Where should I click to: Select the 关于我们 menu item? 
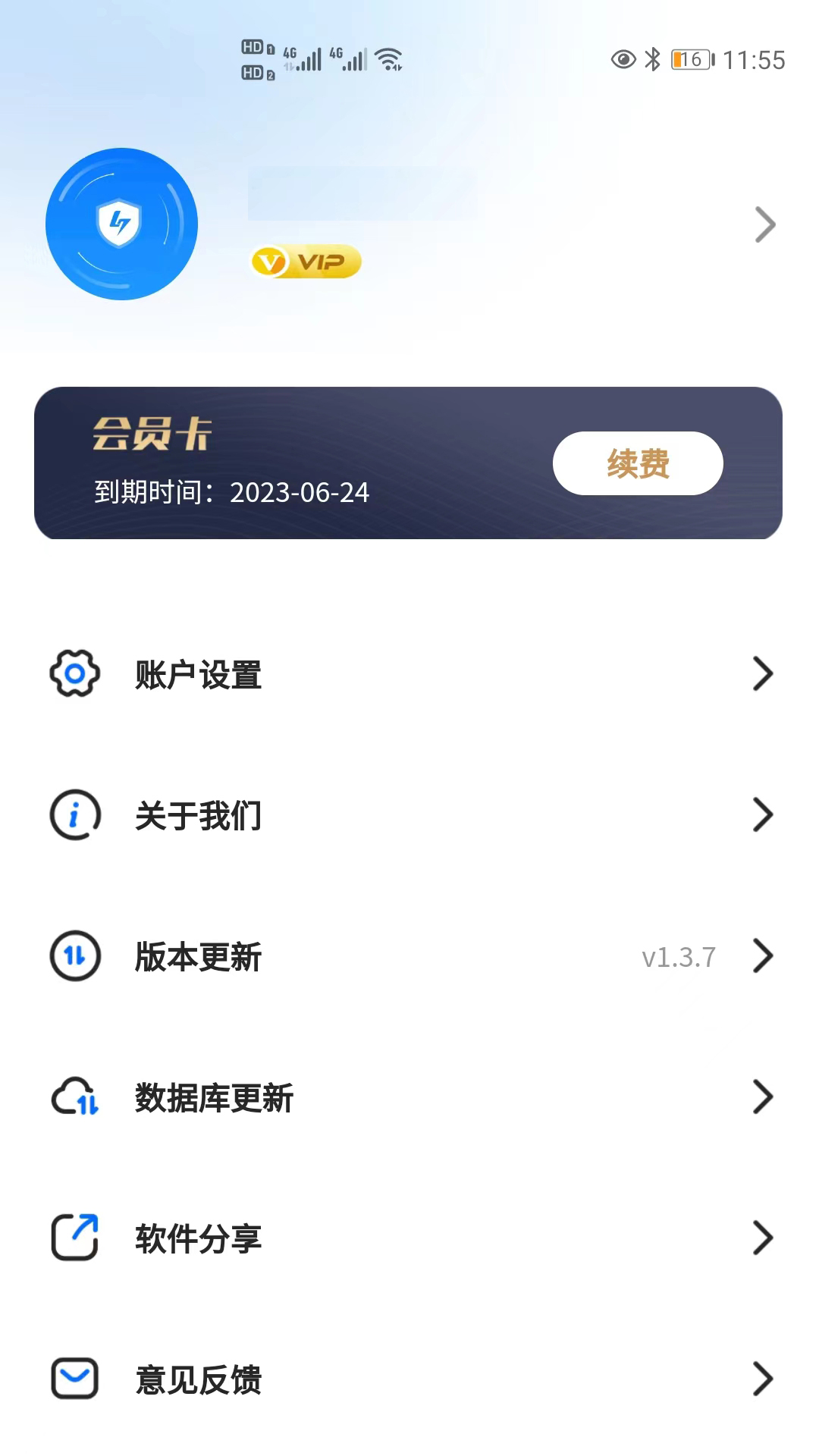pos(198,815)
